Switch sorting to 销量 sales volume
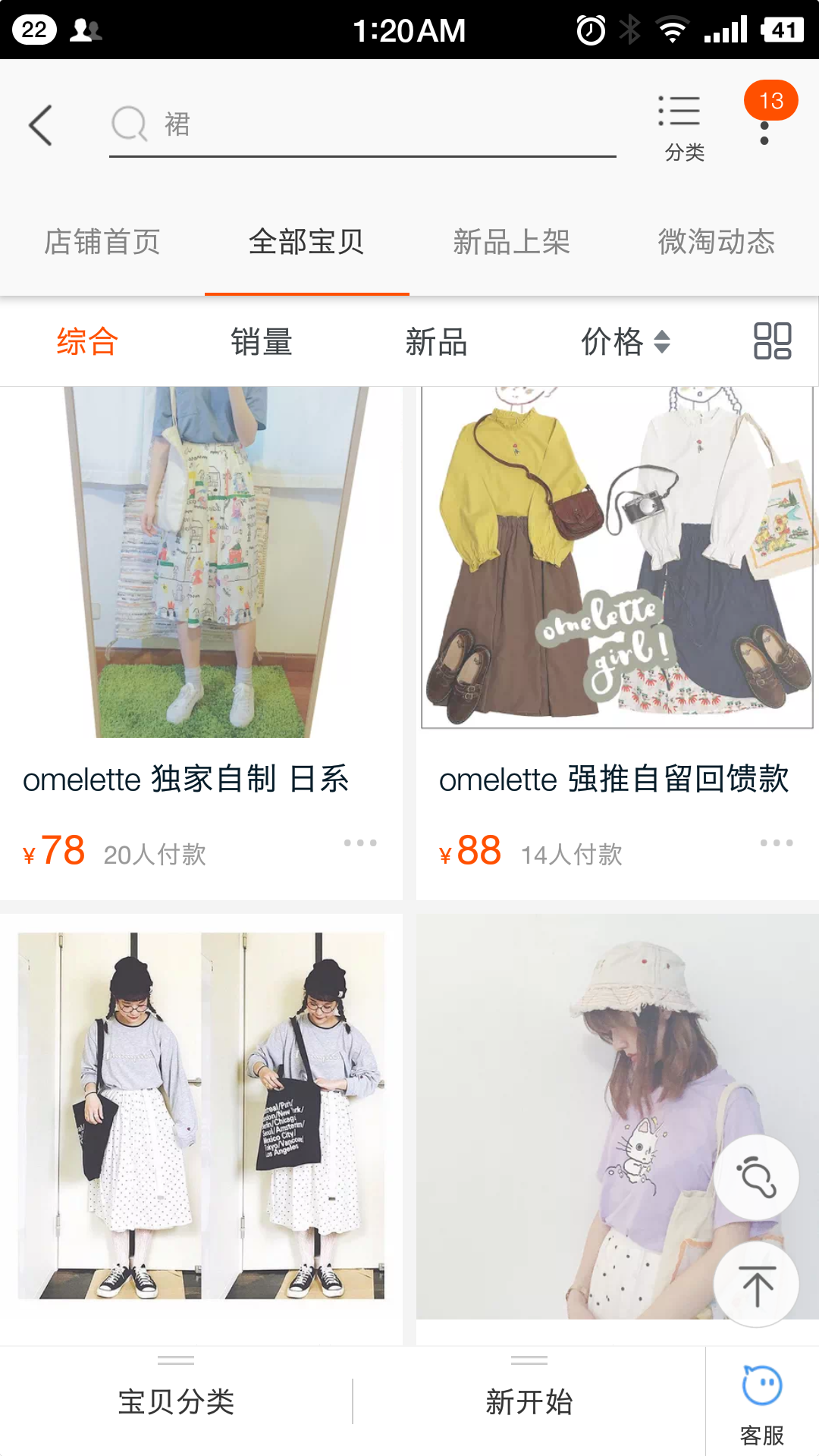Screen dimensions: 819x1456 tap(262, 342)
